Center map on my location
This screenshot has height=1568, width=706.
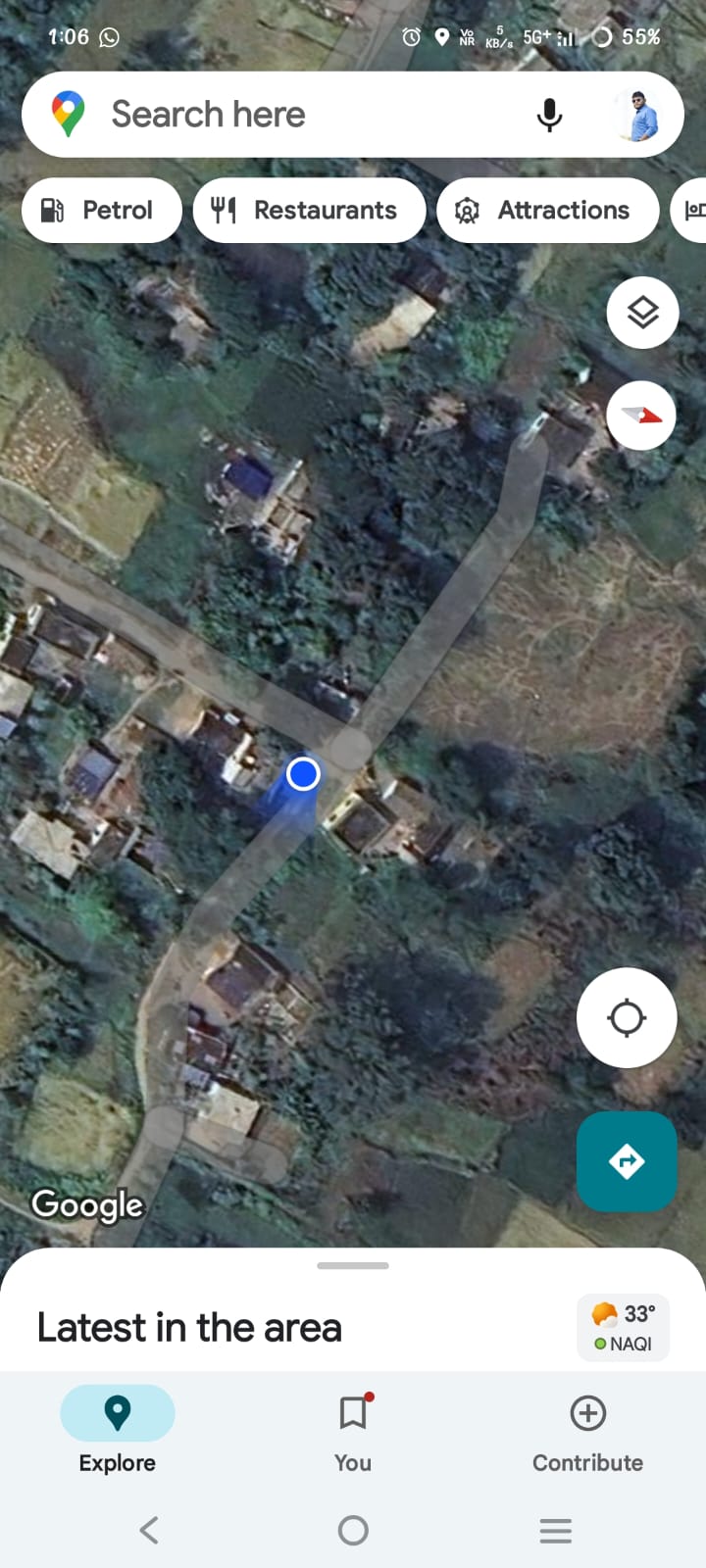[x=627, y=1017]
